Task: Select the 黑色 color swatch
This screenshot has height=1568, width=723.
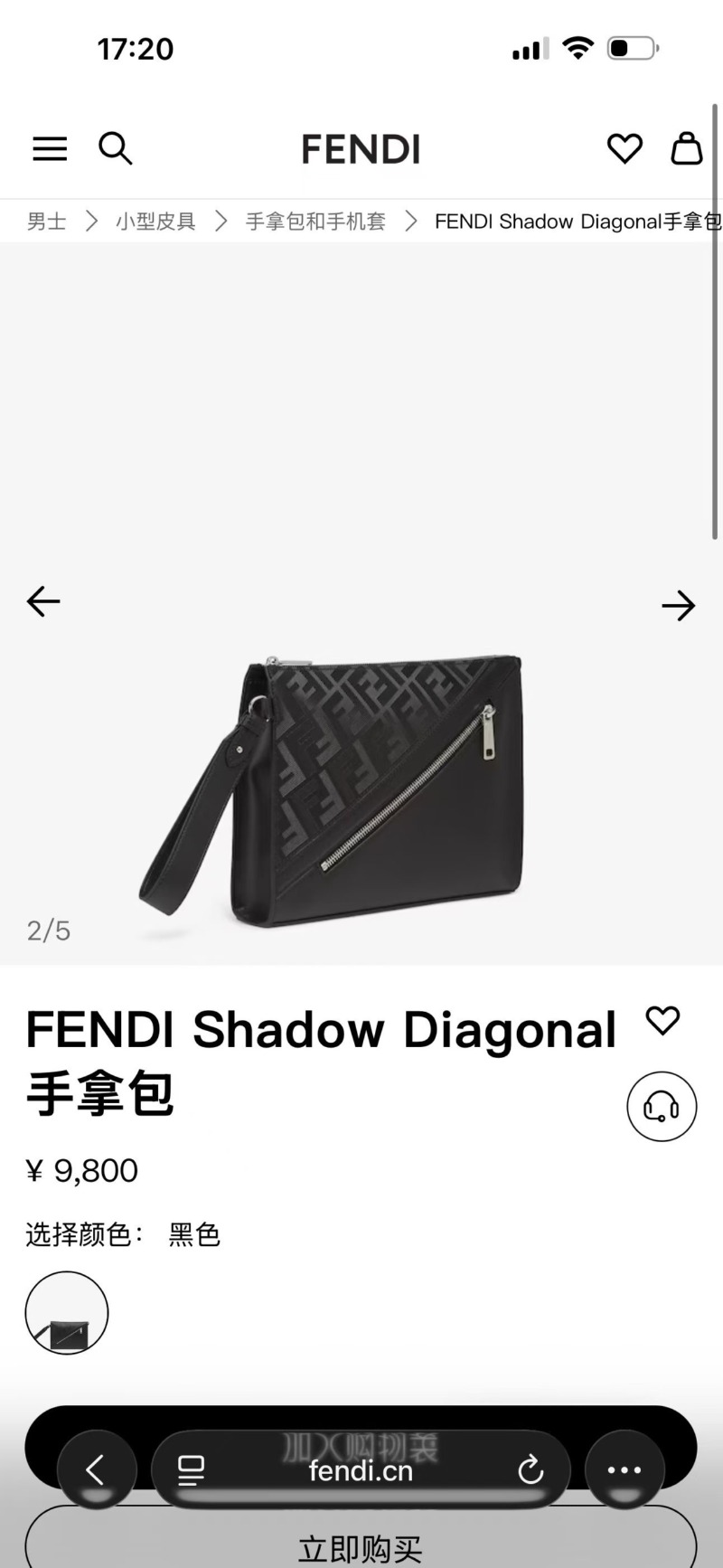Action: coord(67,1313)
